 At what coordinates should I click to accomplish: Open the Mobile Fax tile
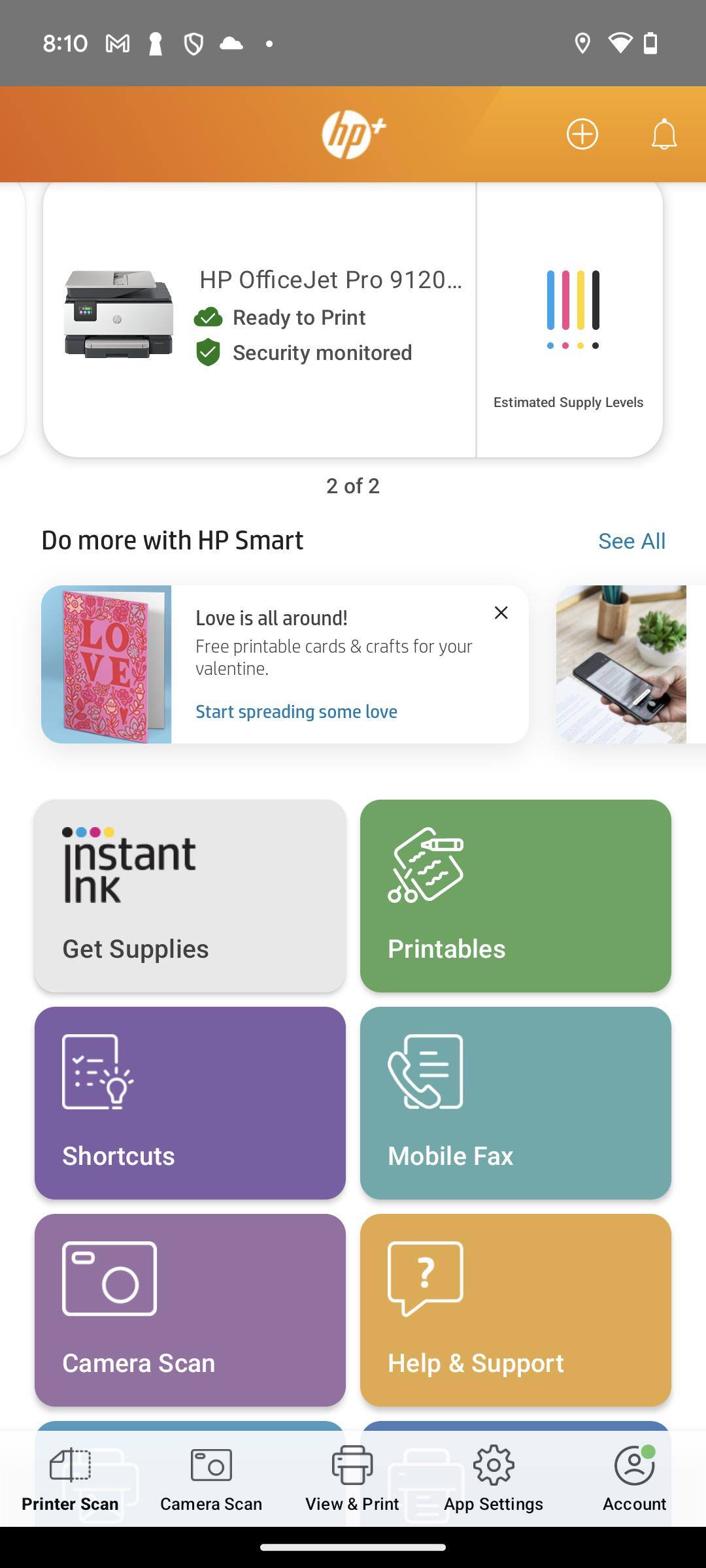(515, 1102)
